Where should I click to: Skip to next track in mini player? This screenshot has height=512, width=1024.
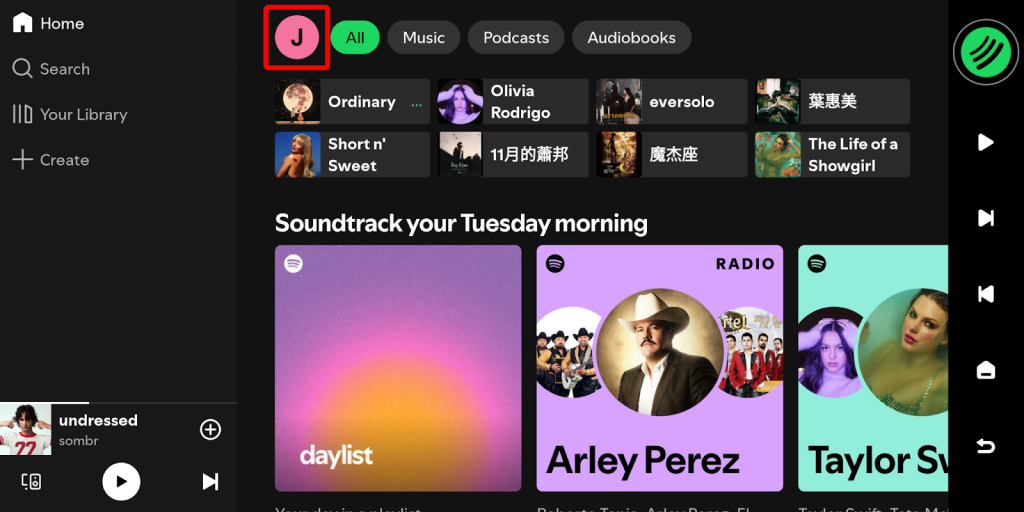coord(210,481)
